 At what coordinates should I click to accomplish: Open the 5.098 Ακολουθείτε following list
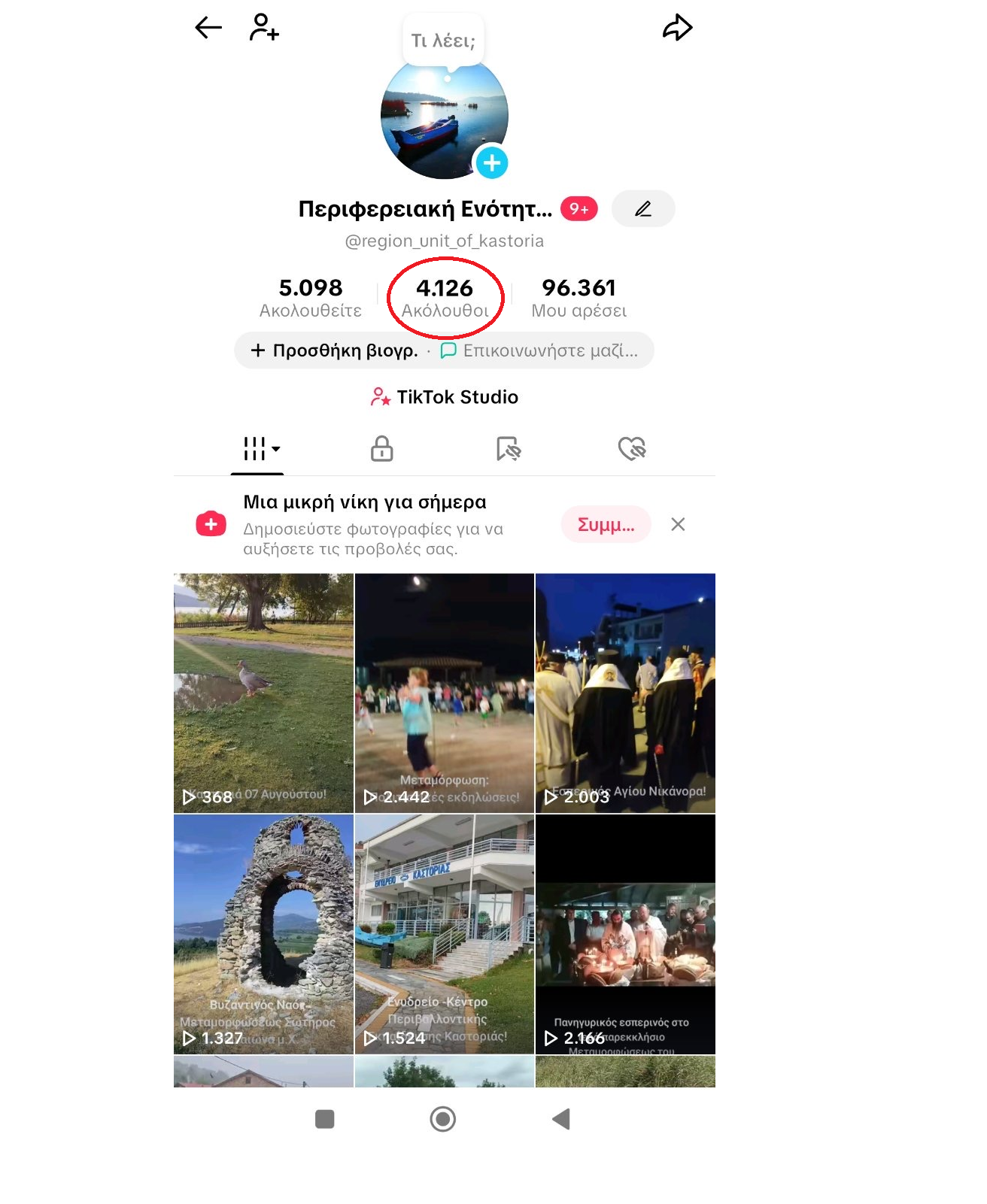(310, 298)
